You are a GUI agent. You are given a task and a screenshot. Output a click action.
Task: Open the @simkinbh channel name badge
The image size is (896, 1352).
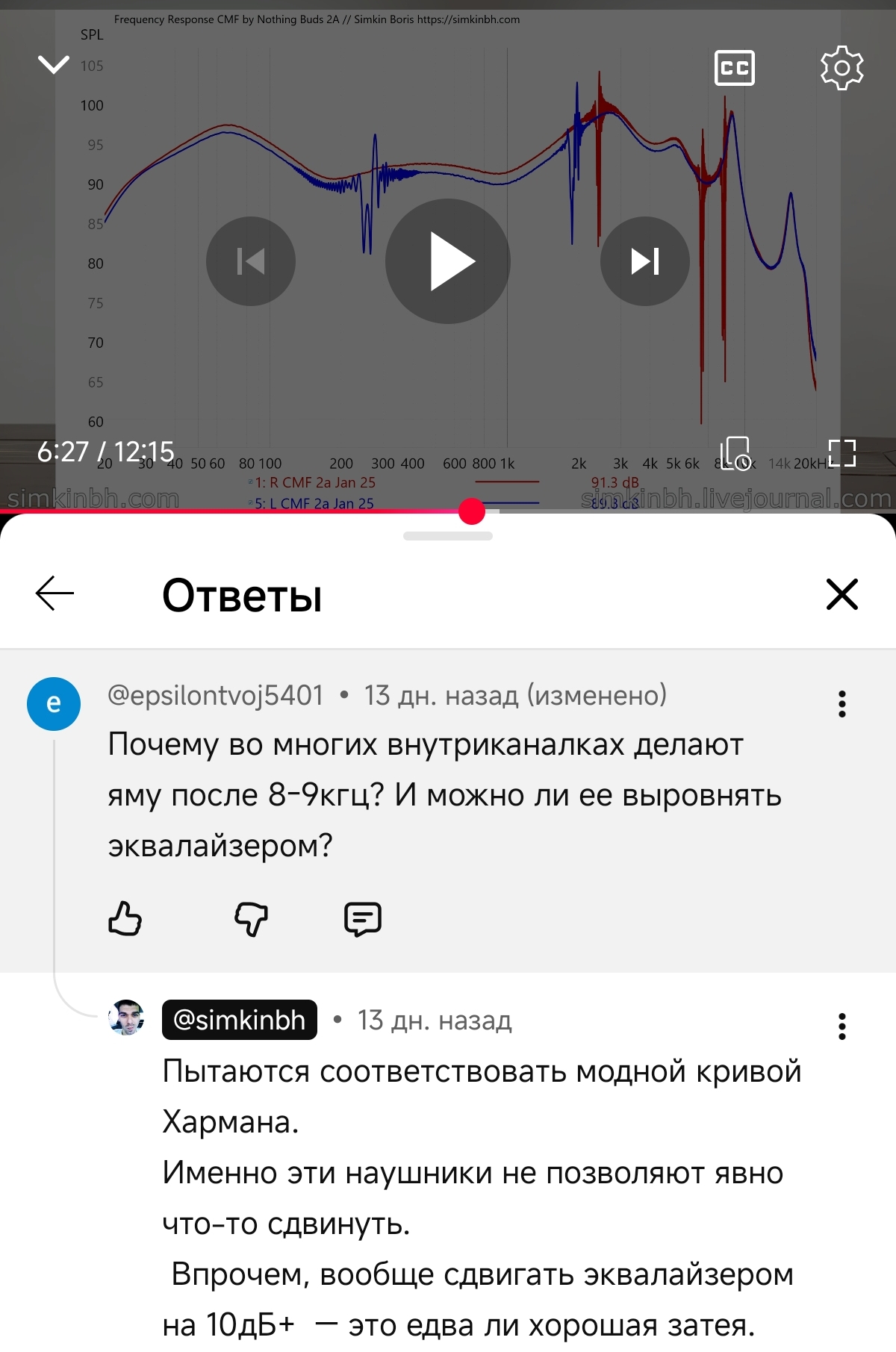239,1020
